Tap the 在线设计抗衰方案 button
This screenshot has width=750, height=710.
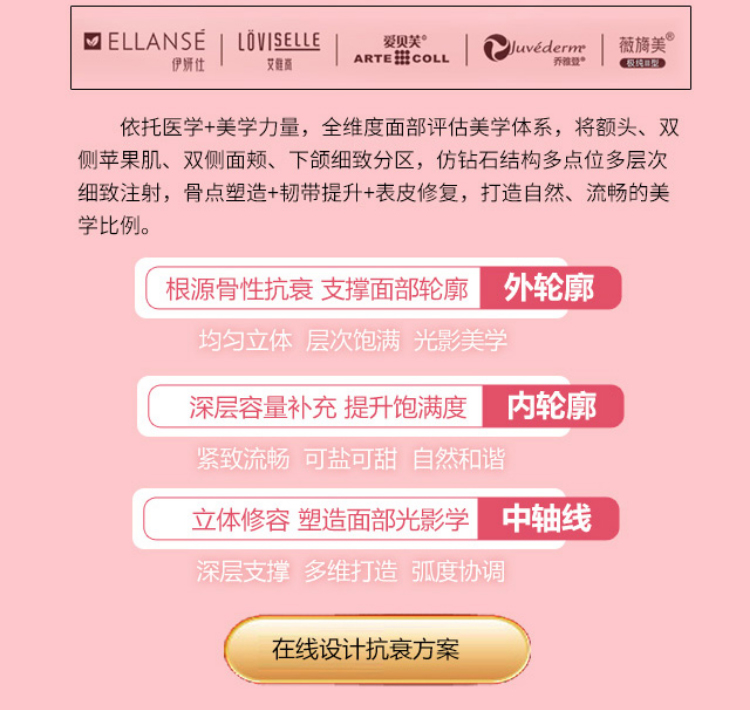pos(376,648)
